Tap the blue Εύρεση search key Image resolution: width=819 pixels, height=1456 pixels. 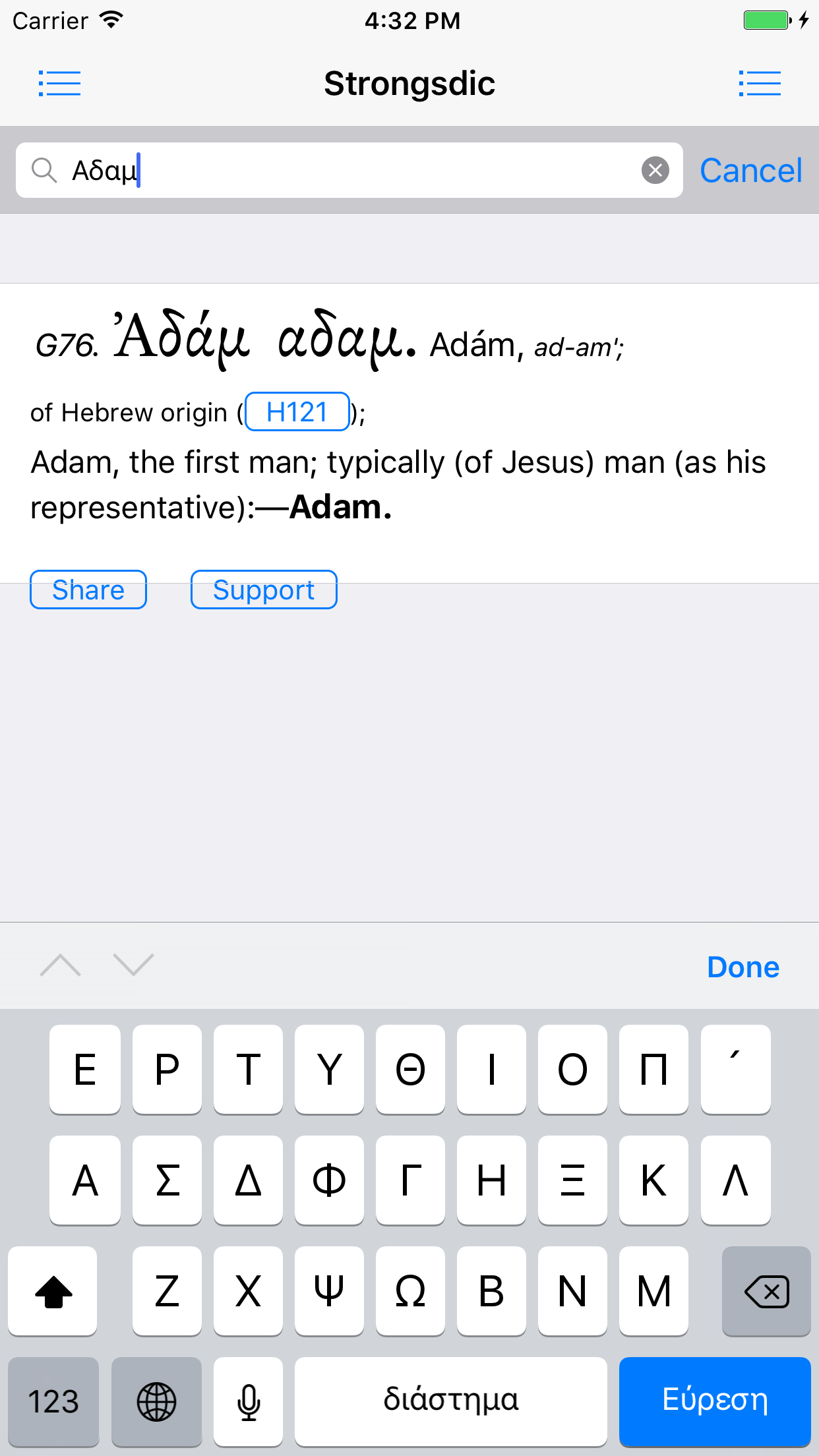pyautogui.click(x=715, y=1401)
